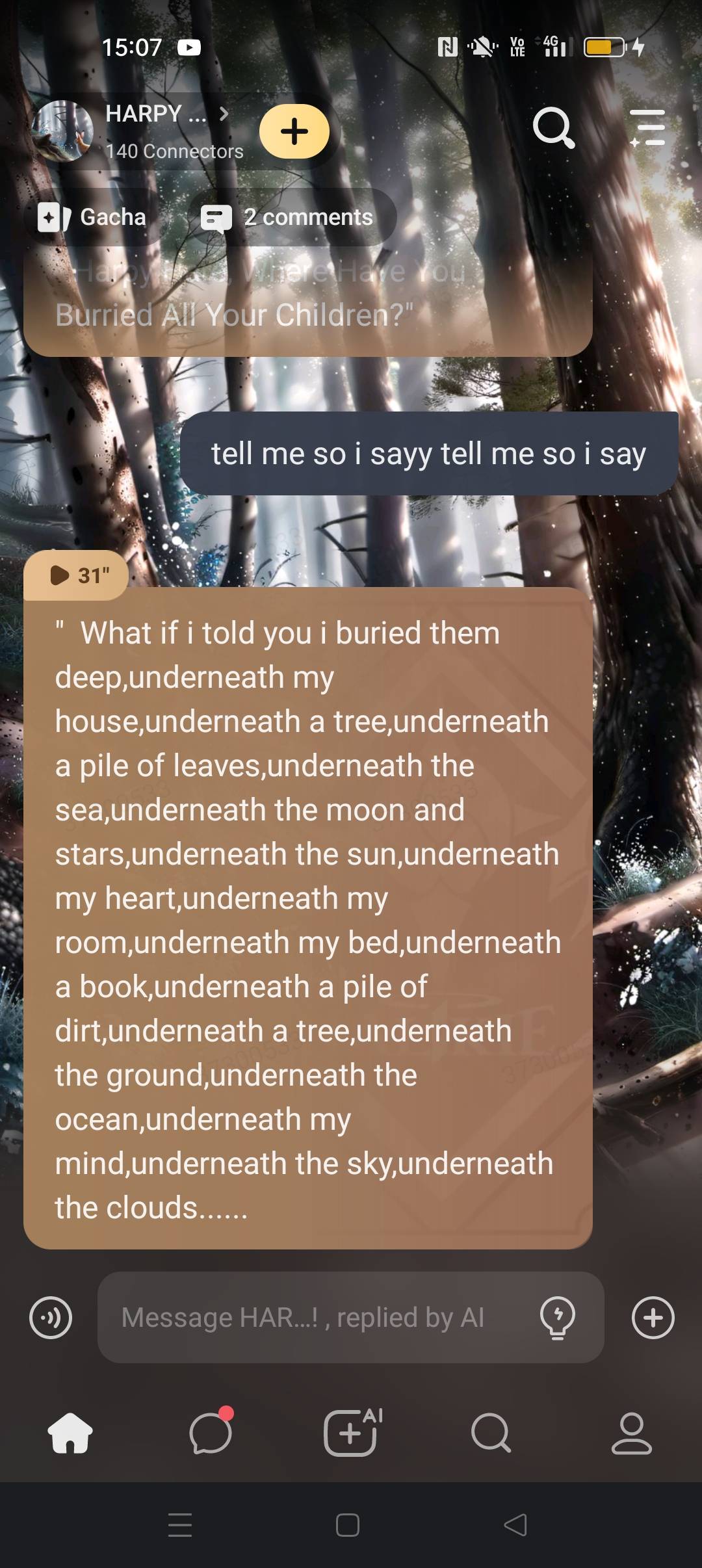Go back using system navigation
Viewport: 702px width, 1568px height.
515,1524
